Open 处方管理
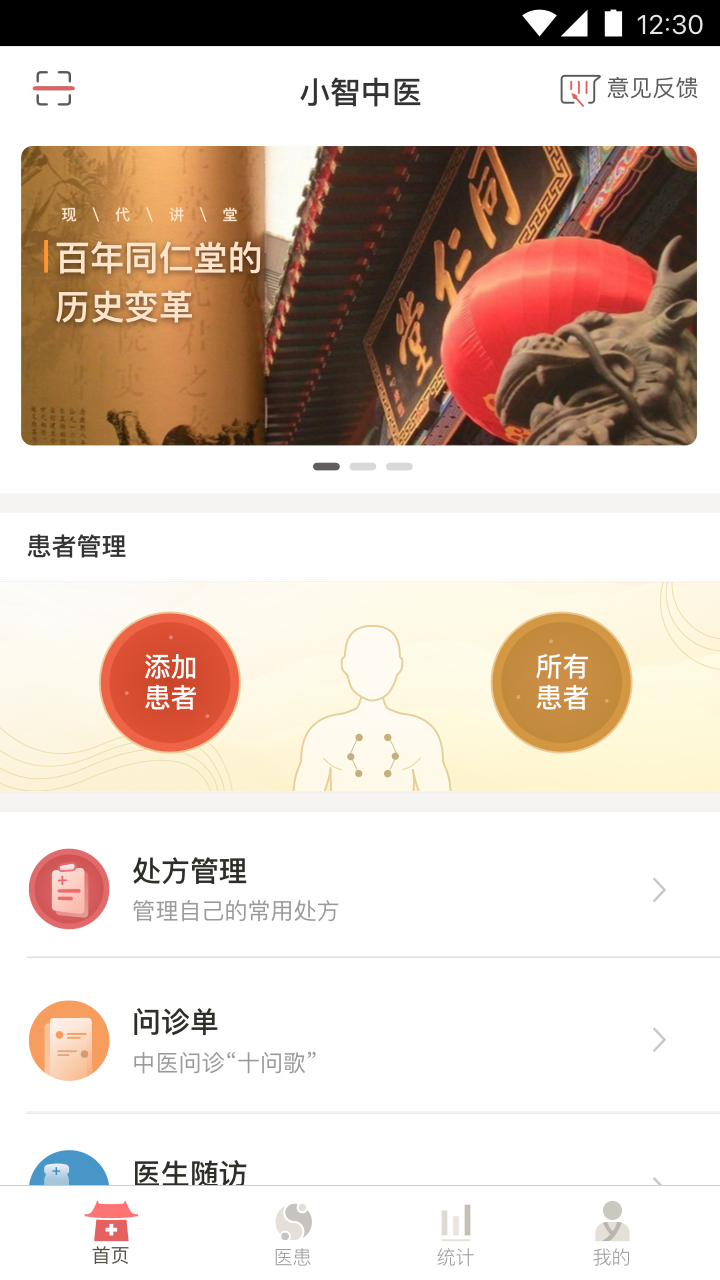This screenshot has height=1280, width=720. click(x=360, y=889)
